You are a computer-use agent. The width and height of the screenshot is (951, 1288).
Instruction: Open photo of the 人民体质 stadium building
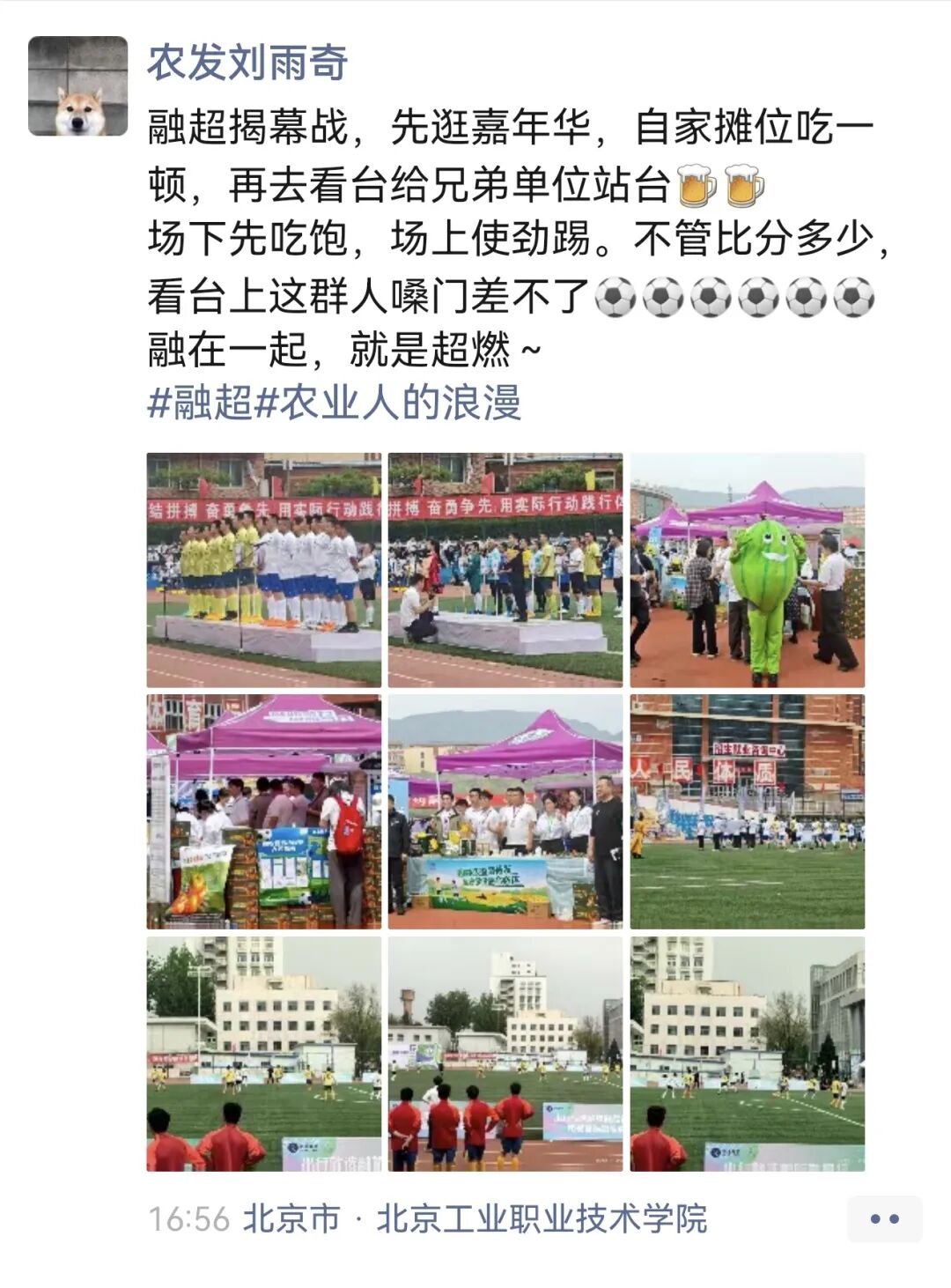[x=748, y=811]
